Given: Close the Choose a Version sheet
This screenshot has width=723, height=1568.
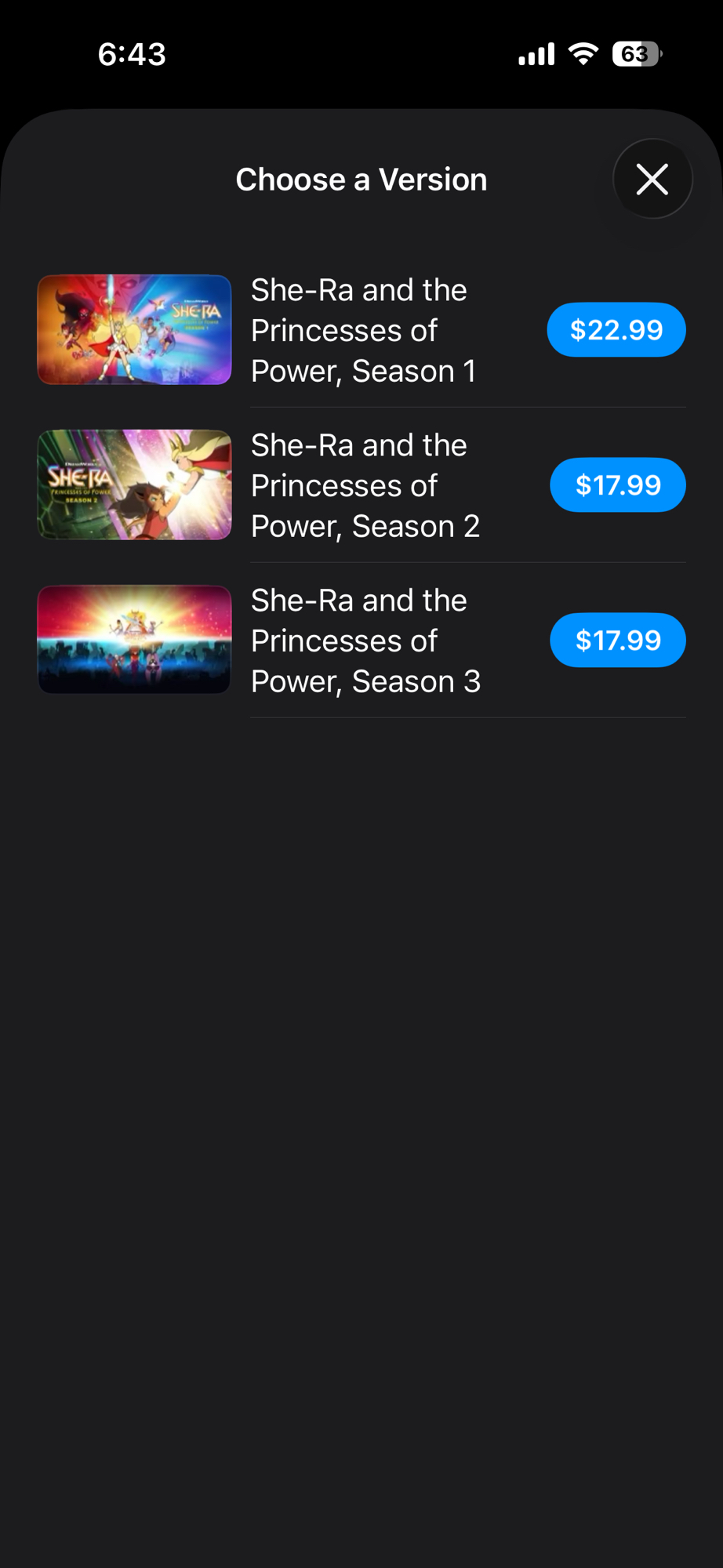Looking at the screenshot, I should click(652, 180).
